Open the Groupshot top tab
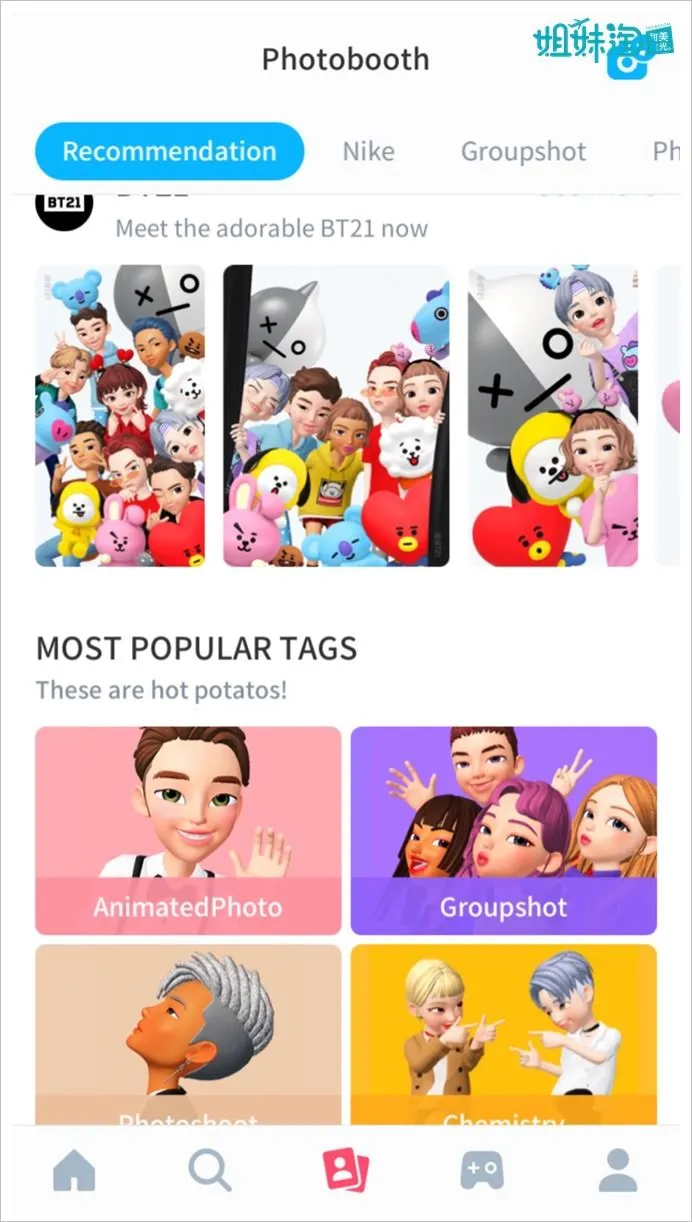692x1222 pixels. (523, 152)
